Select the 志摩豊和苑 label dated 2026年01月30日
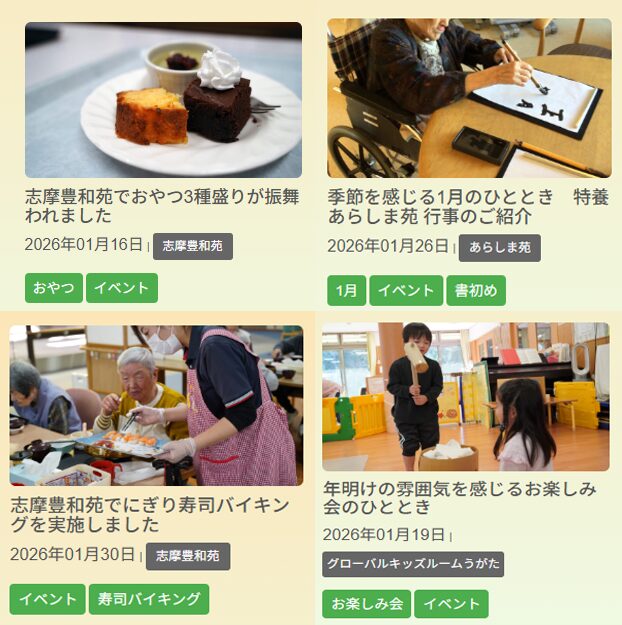 tap(187, 556)
